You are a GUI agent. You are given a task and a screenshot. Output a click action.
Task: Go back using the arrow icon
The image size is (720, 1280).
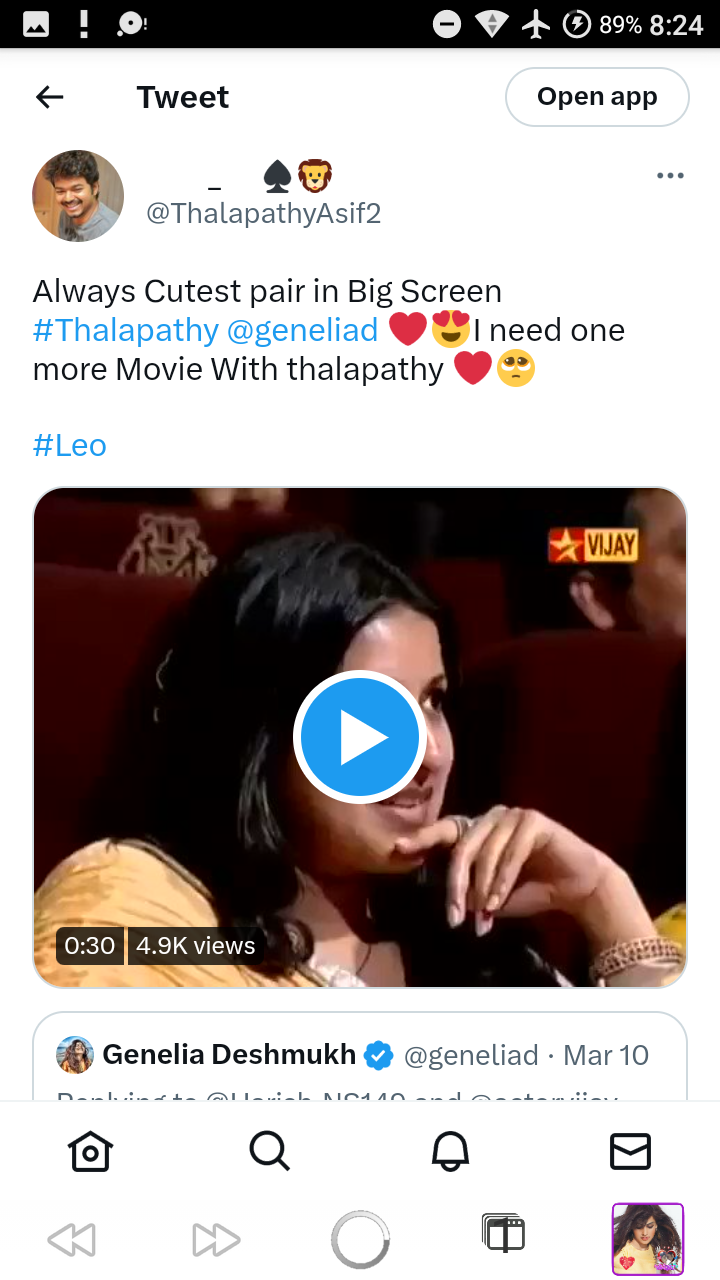[x=49, y=97]
